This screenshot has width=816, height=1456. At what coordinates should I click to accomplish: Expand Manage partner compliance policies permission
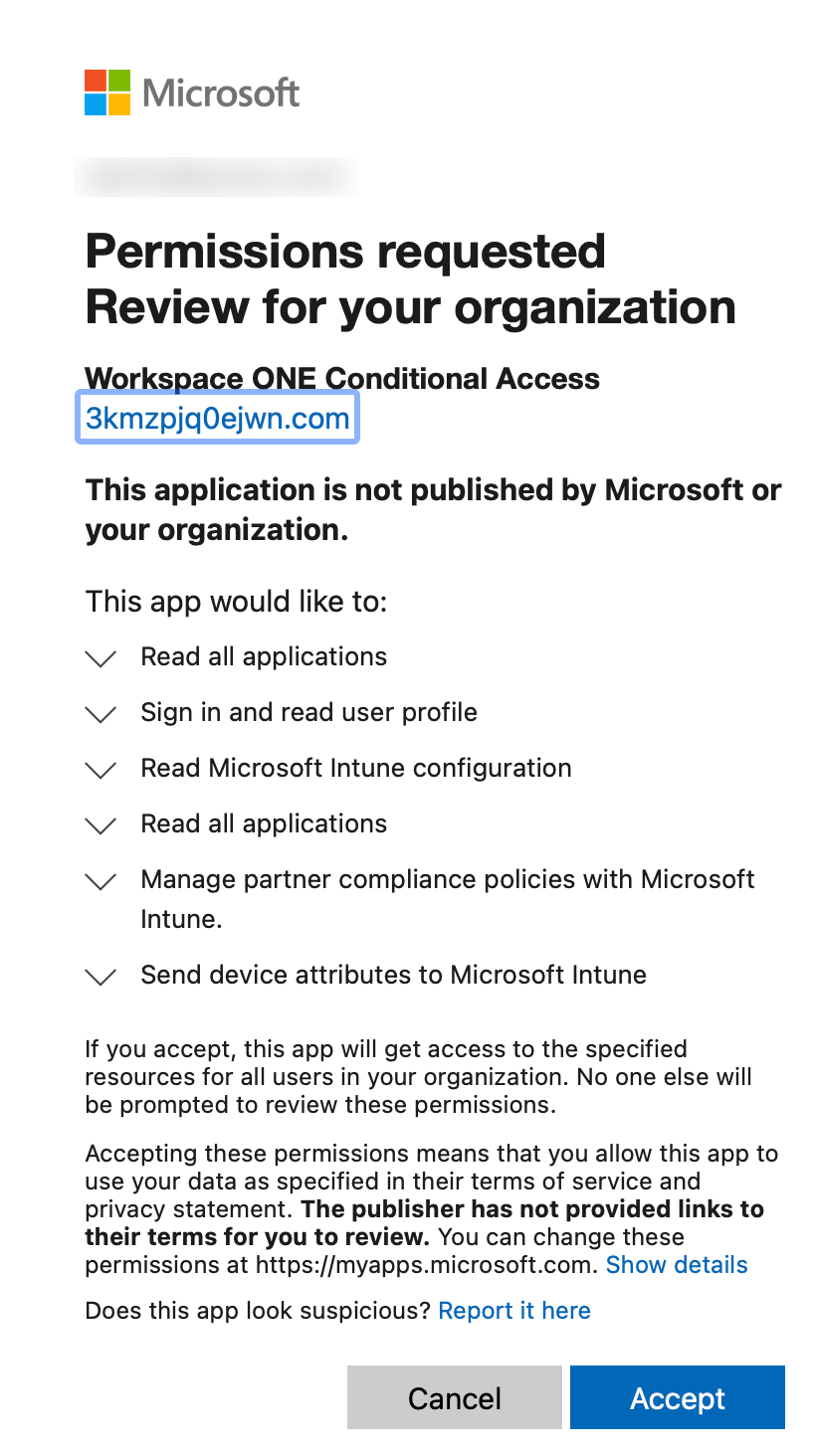(x=102, y=880)
